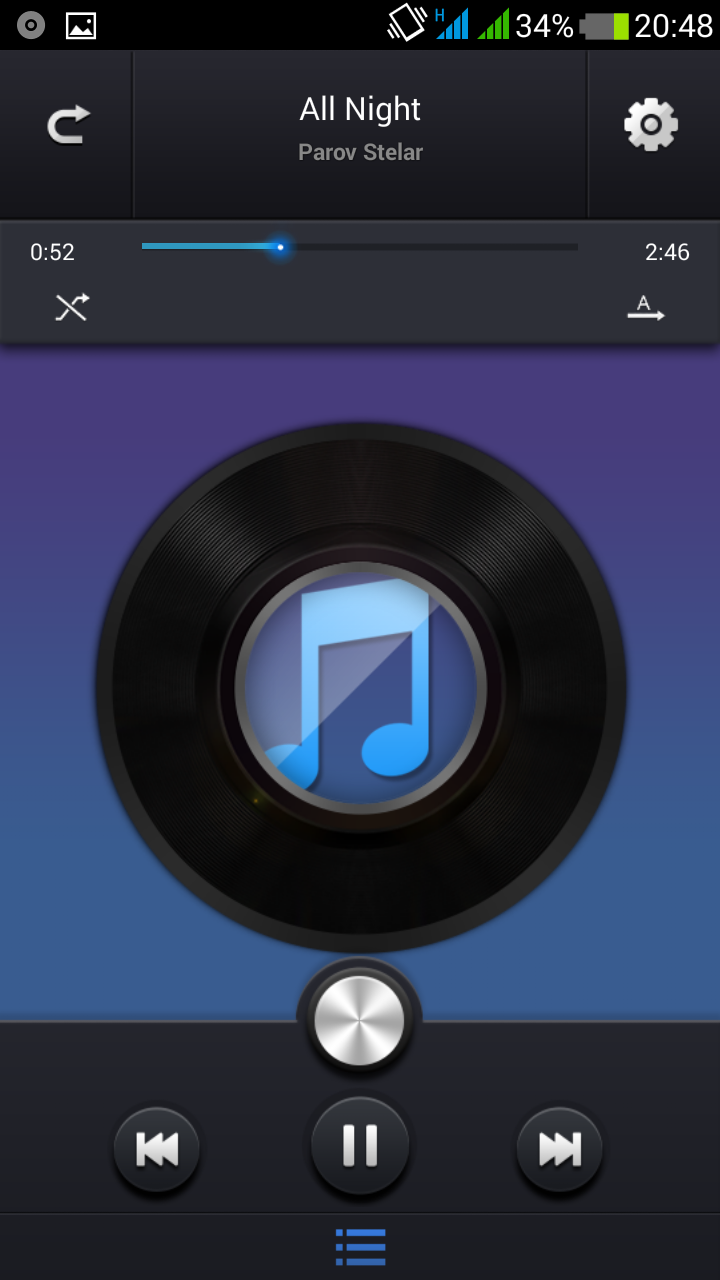Open the playlist list icon
Screen dimensions: 720x1280
pos(360,1247)
